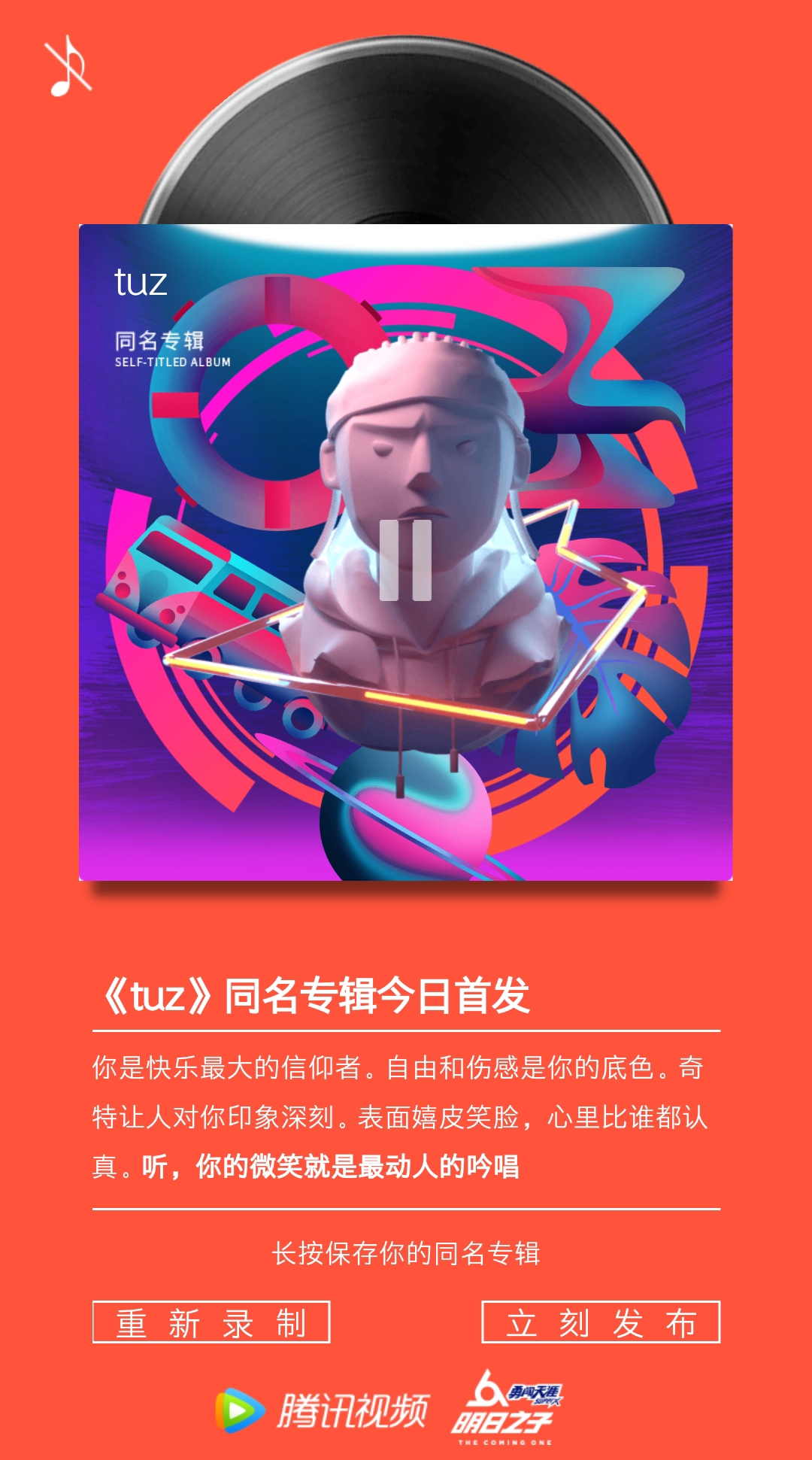Toggle the muted music note icon
The width and height of the screenshot is (812, 1460).
click(x=68, y=66)
